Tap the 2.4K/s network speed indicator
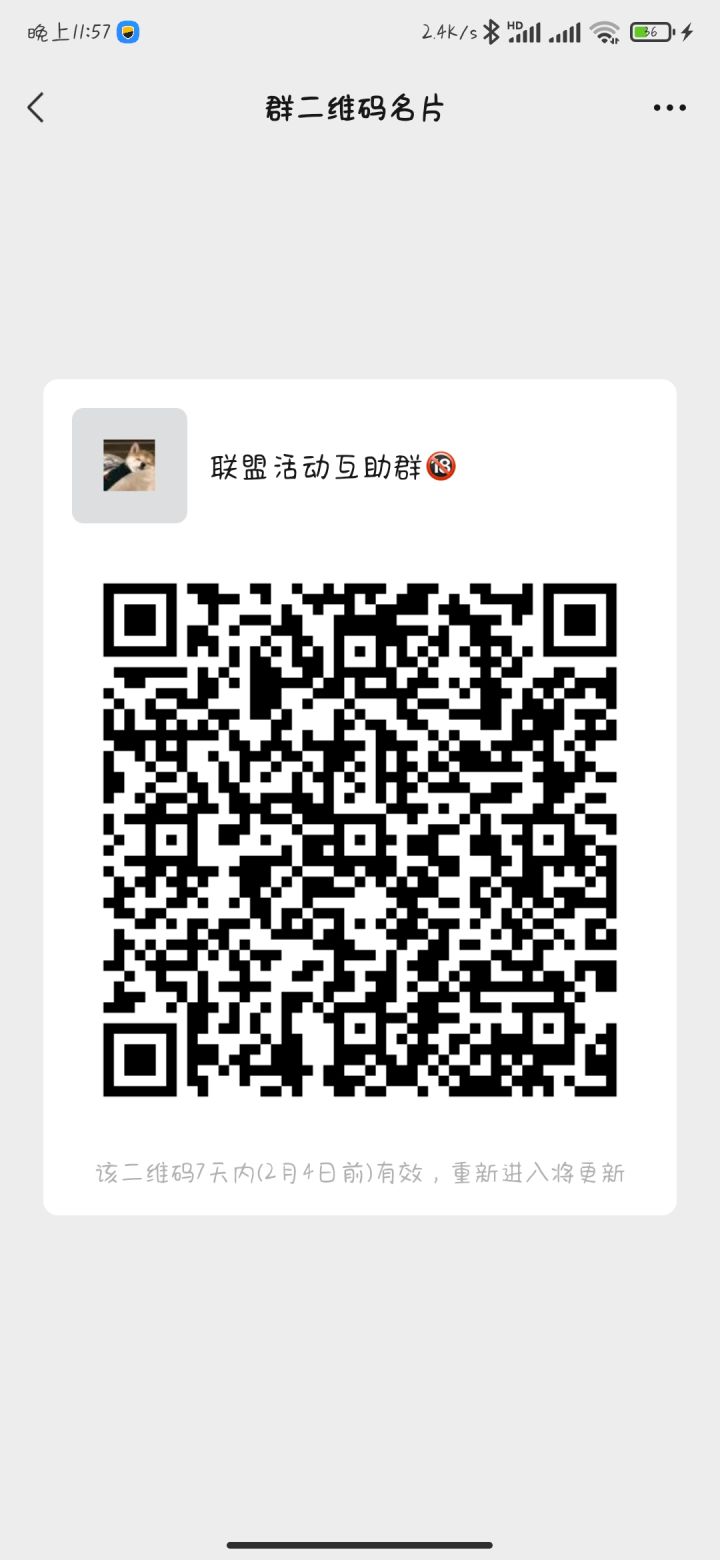 pyautogui.click(x=449, y=31)
